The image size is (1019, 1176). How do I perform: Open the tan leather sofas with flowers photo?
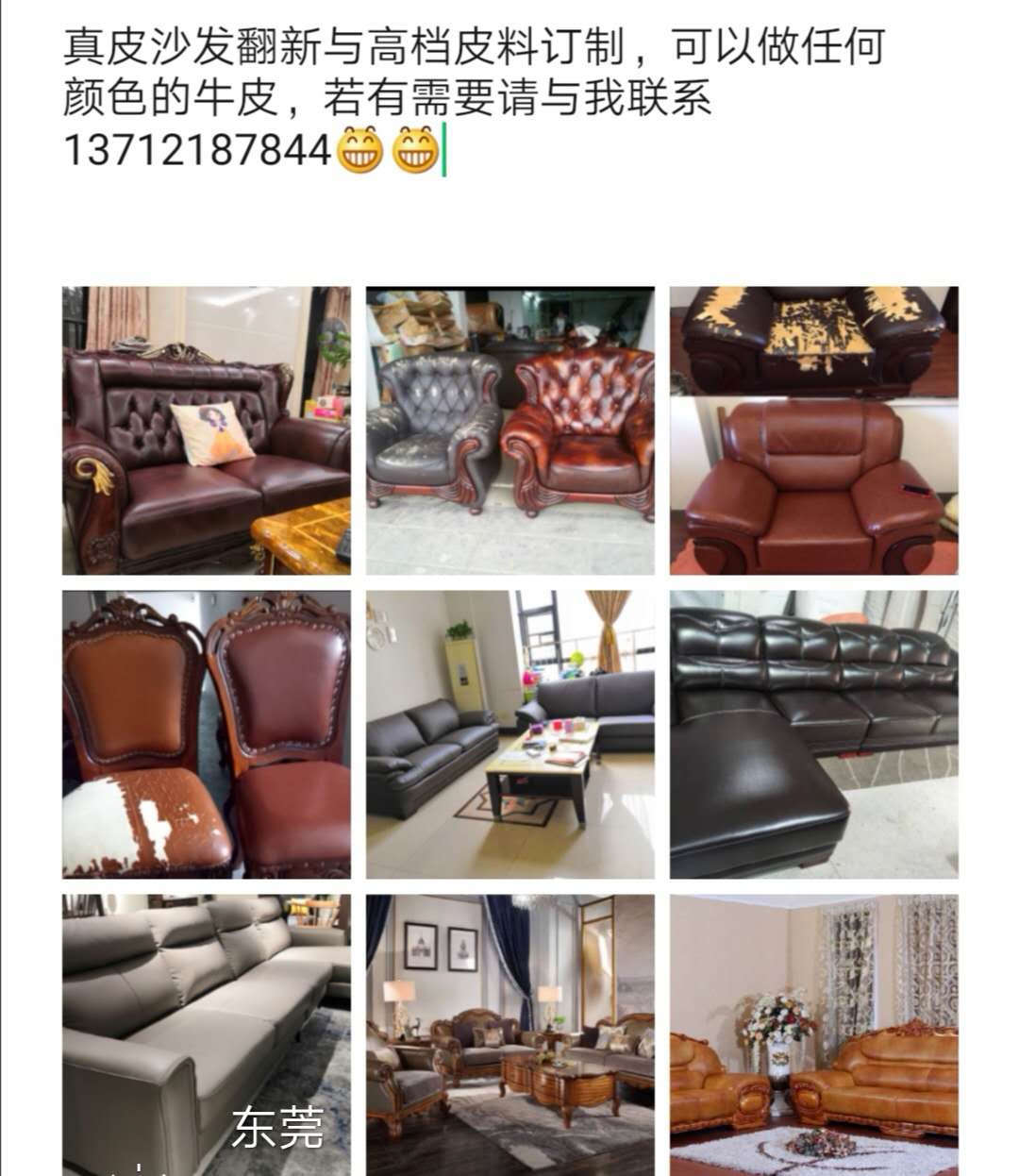tap(813, 1033)
